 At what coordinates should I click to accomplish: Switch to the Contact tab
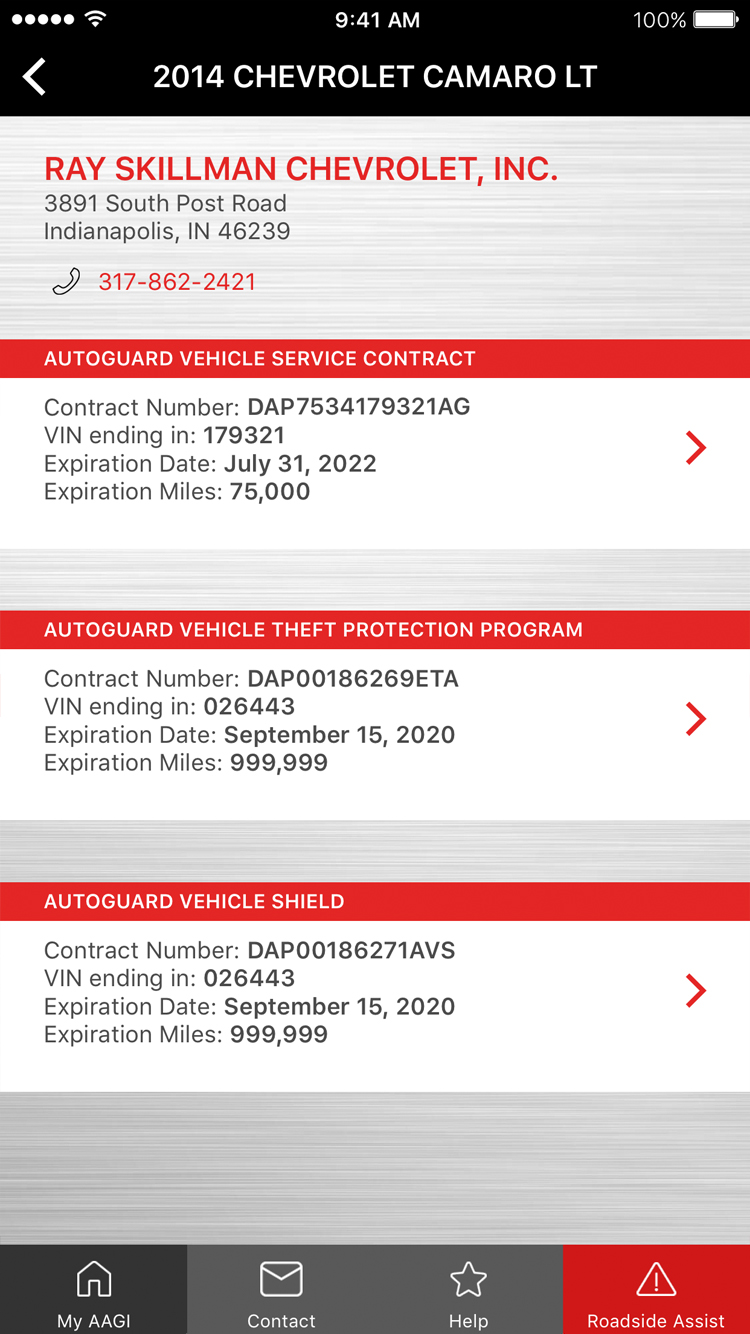coord(281,1290)
